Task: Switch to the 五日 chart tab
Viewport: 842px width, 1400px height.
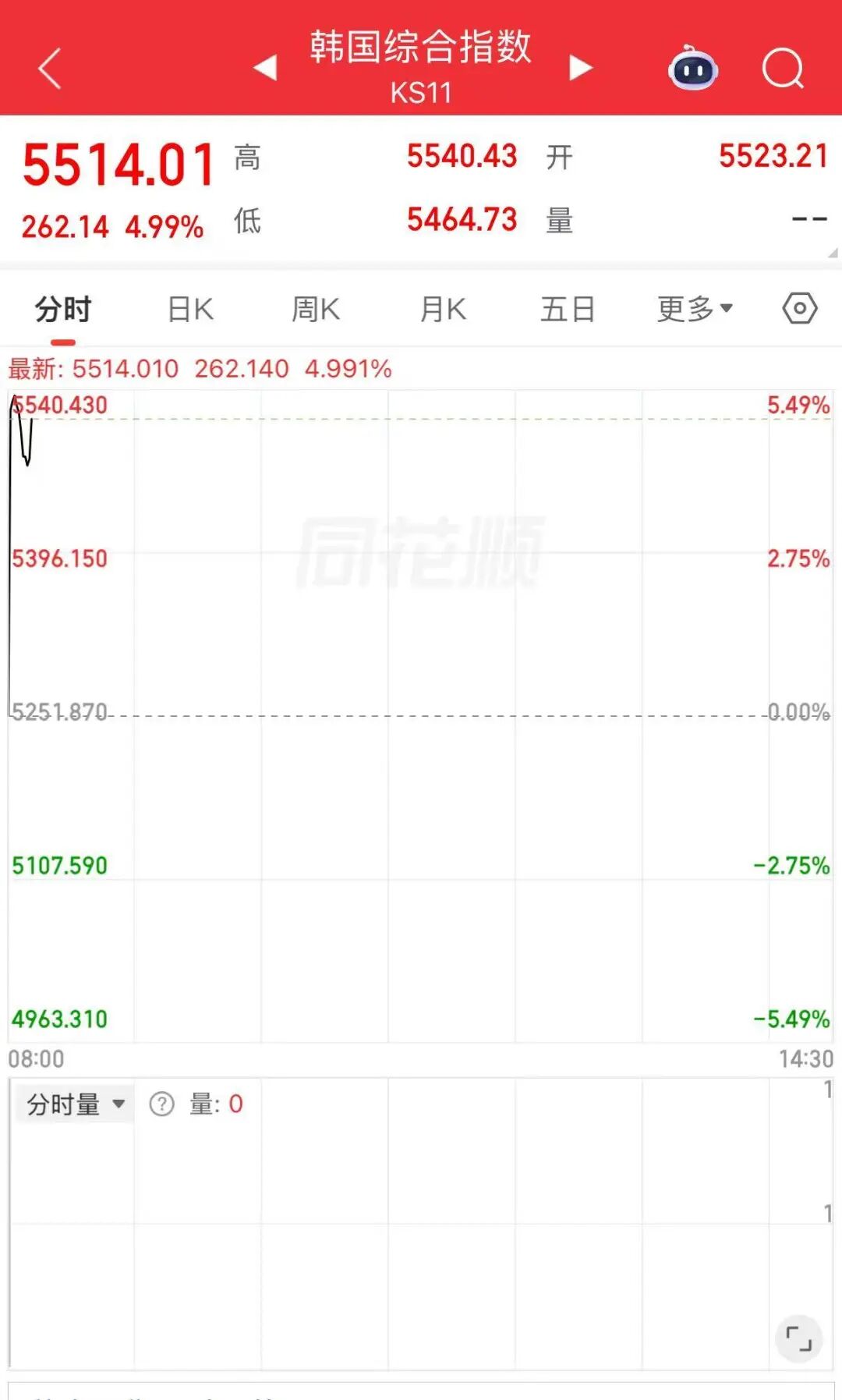Action: [x=568, y=310]
